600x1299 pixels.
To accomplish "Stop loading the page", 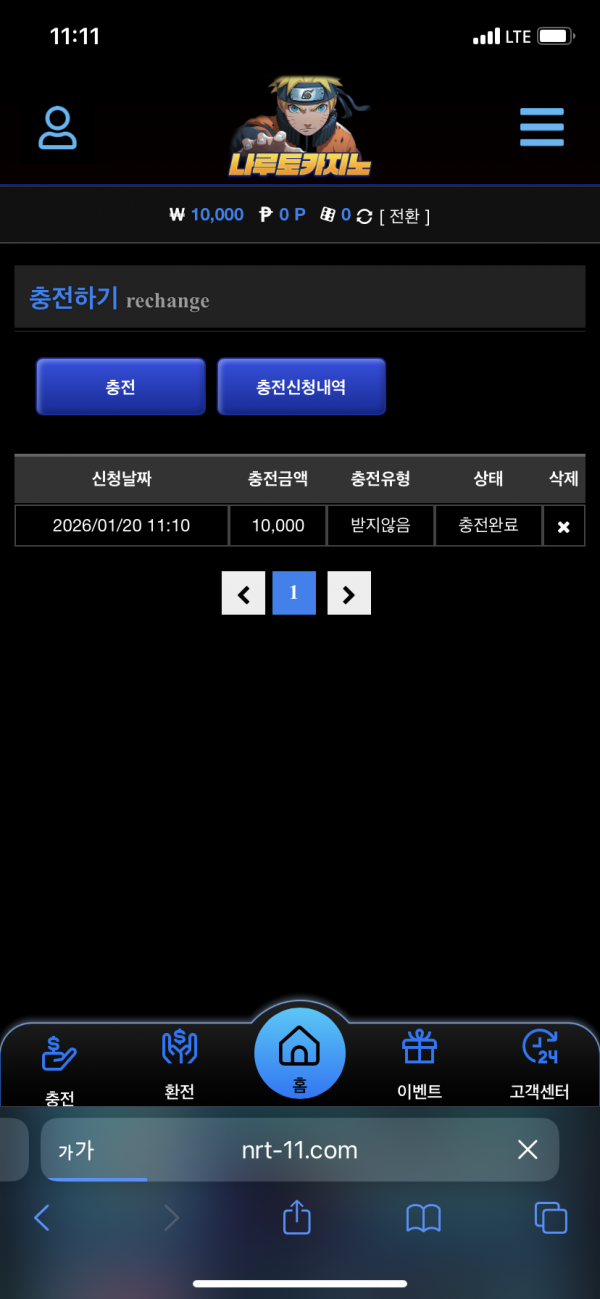I will [527, 1150].
